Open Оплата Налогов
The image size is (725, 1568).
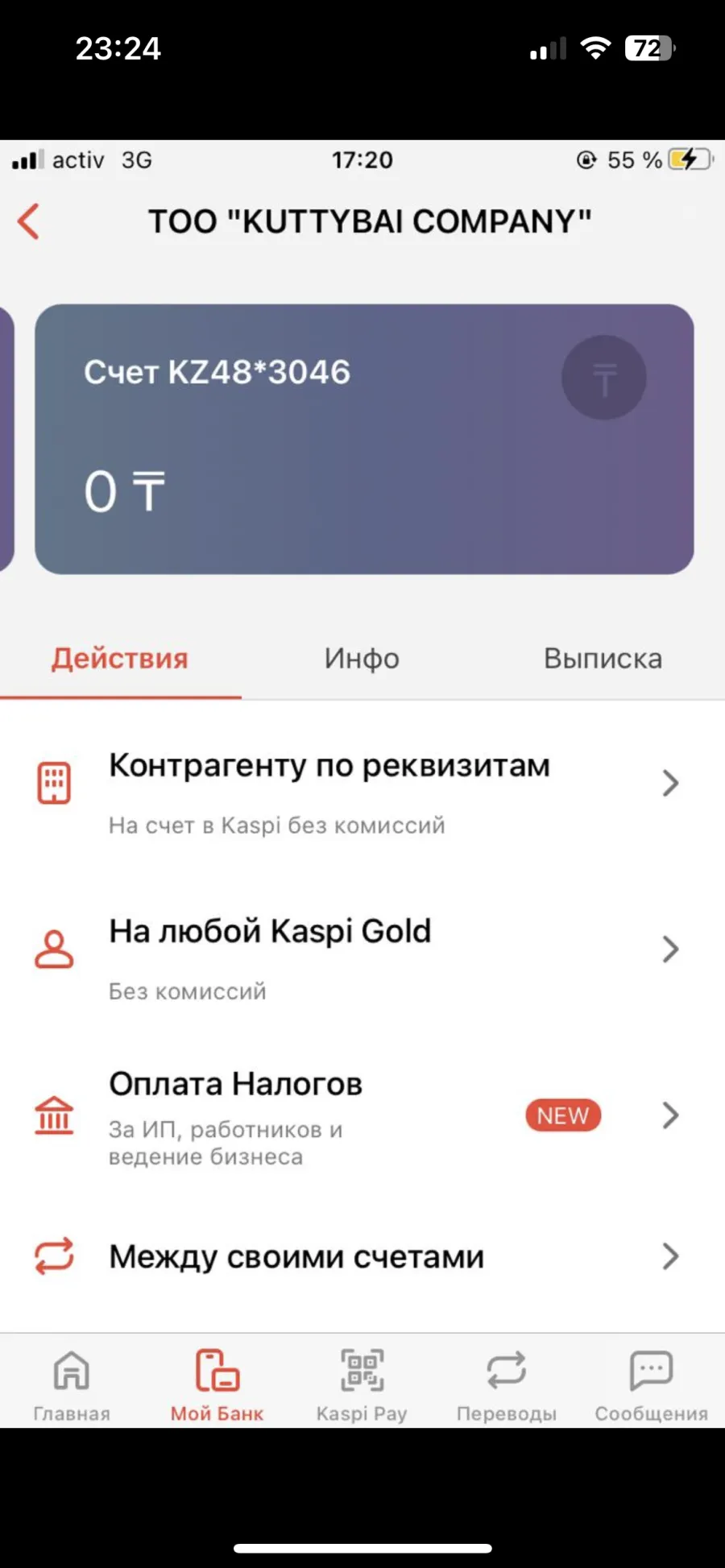point(362,1118)
